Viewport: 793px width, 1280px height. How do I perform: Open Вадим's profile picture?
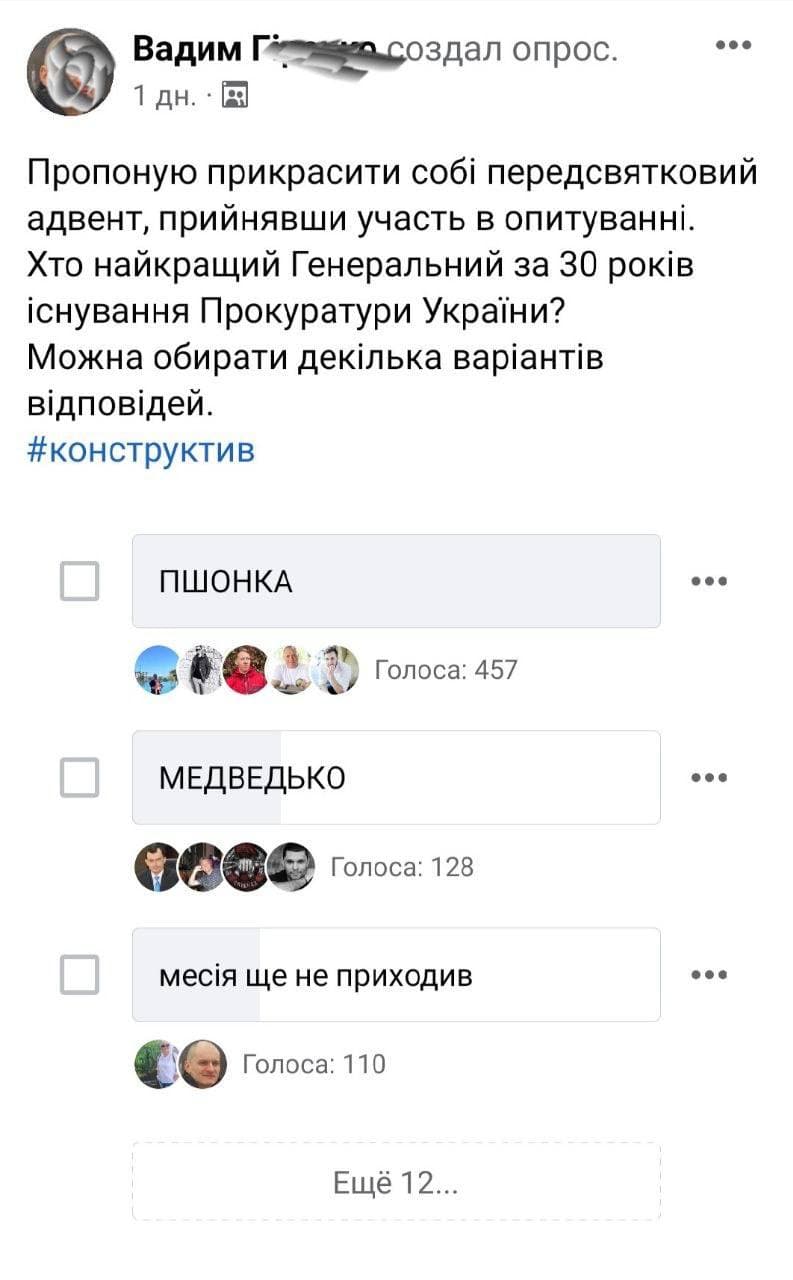[x=70, y=68]
